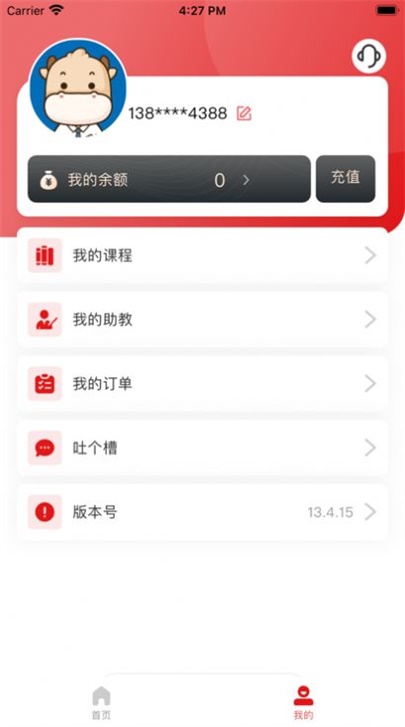Tap the edit icon beside phone number

(x=244, y=113)
